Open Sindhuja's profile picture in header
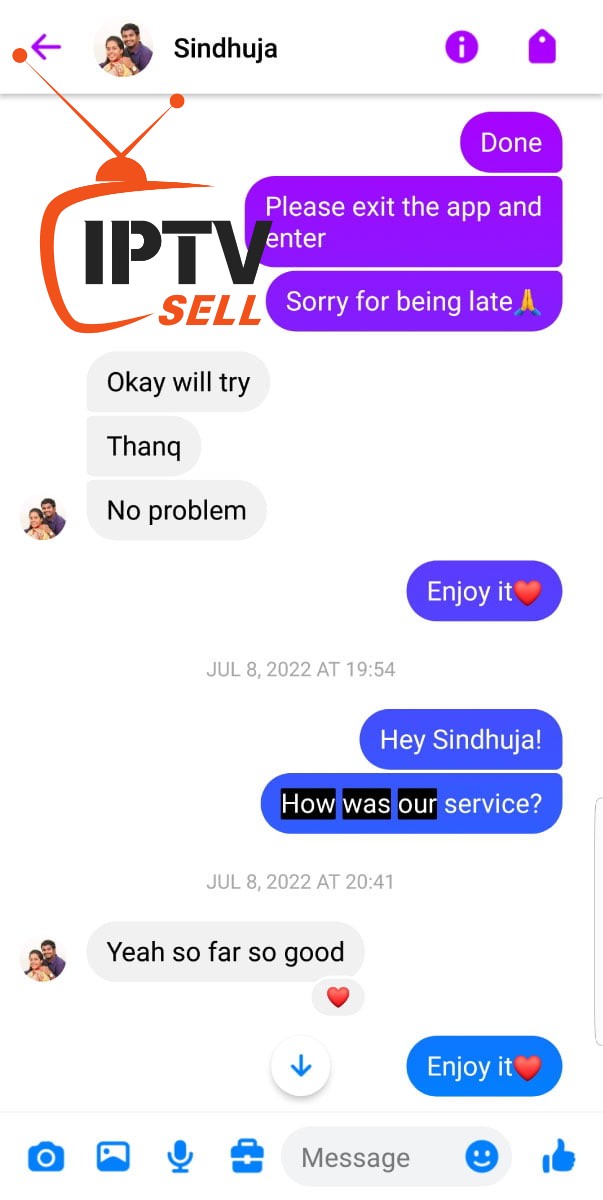 123,47
